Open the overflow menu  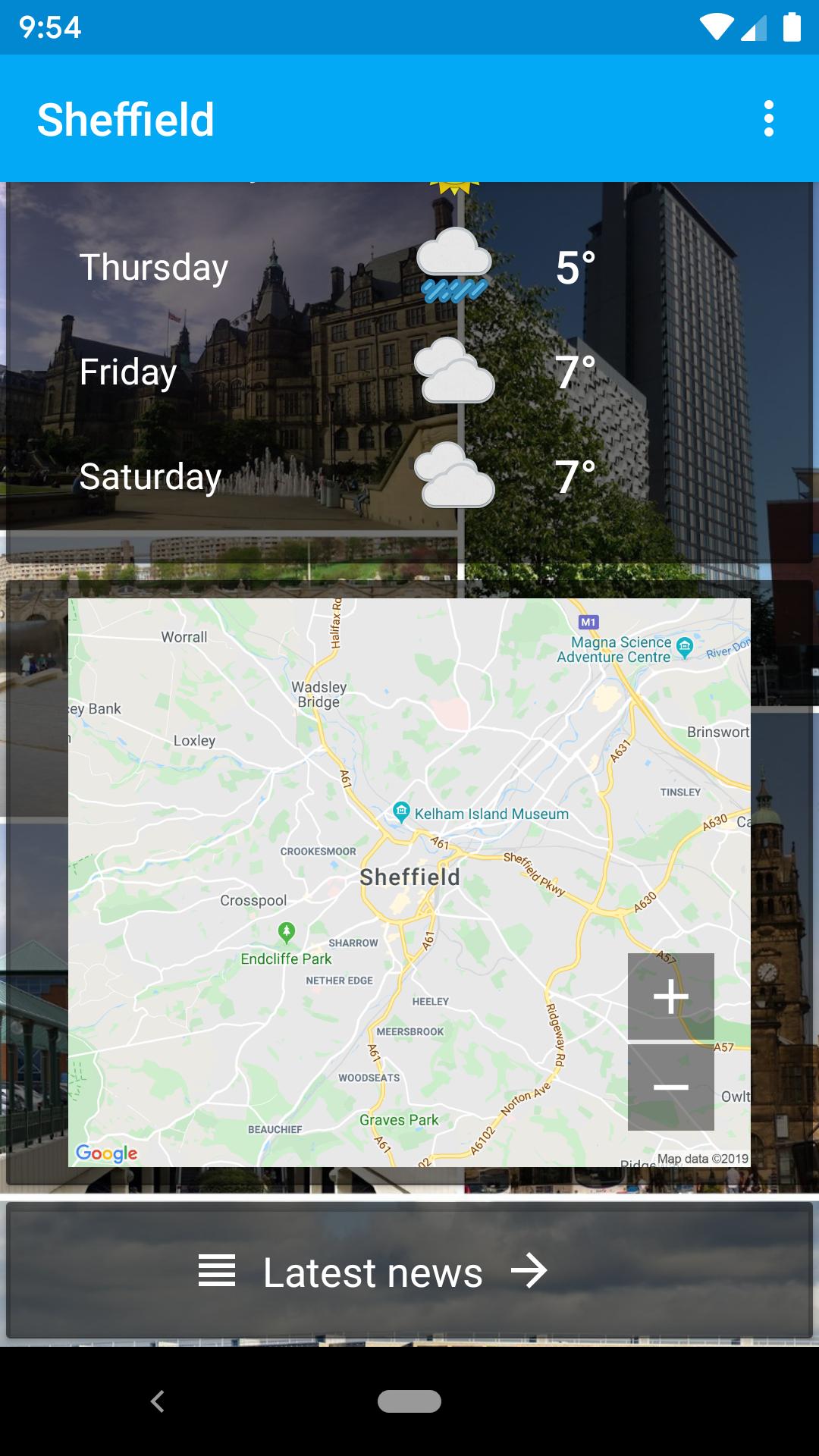(x=768, y=119)
